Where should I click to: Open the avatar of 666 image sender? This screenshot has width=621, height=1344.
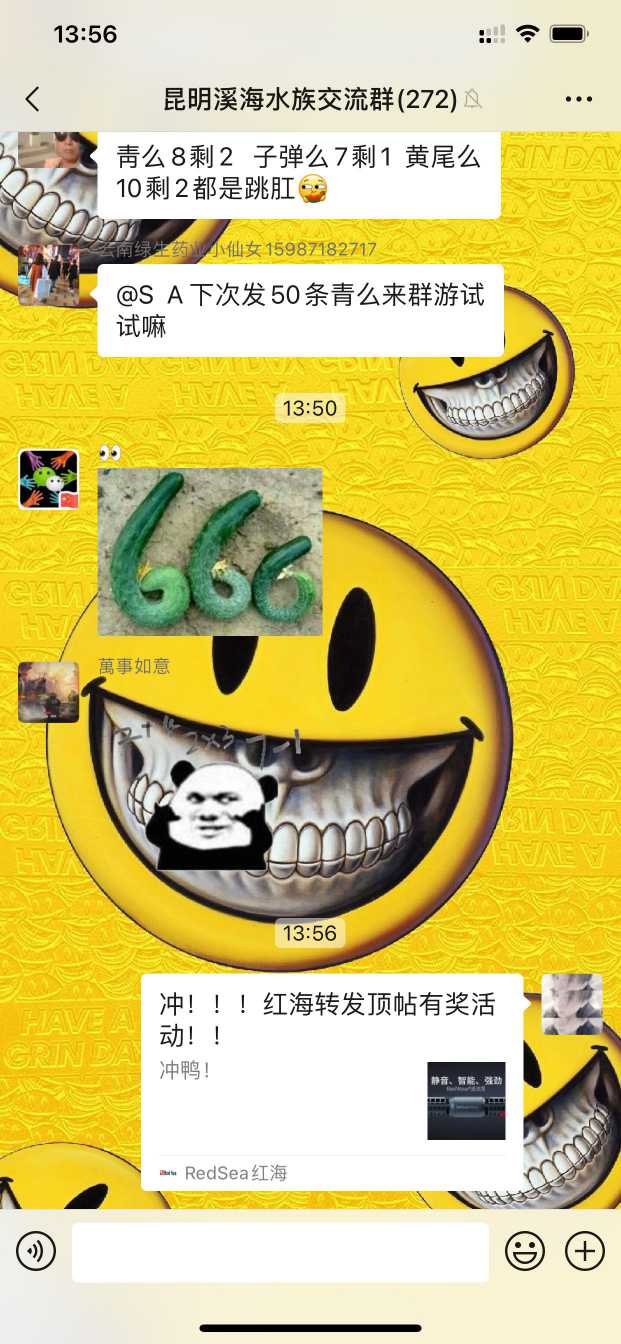click(x=48, y=479)
